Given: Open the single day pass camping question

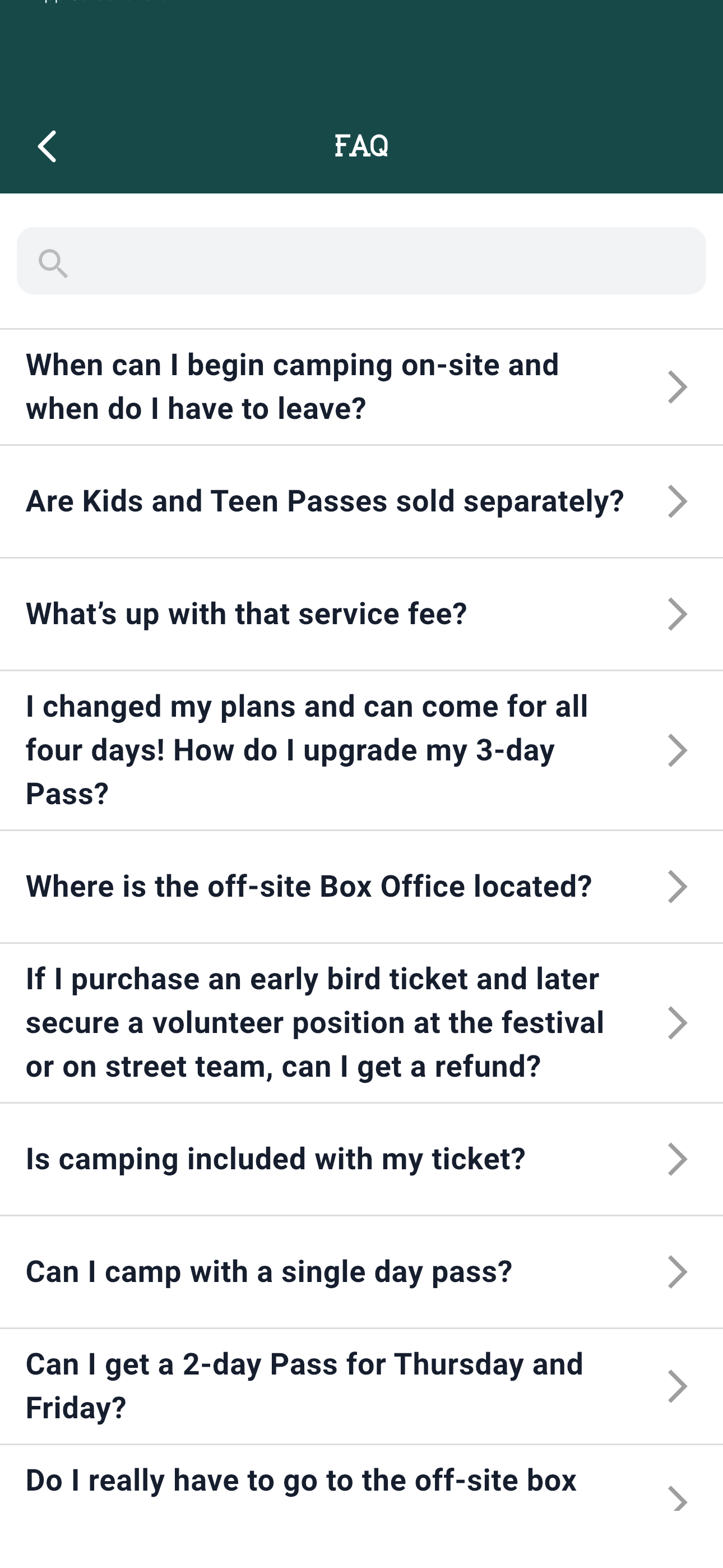Looking at the screenshot, I should [361, 1272].
